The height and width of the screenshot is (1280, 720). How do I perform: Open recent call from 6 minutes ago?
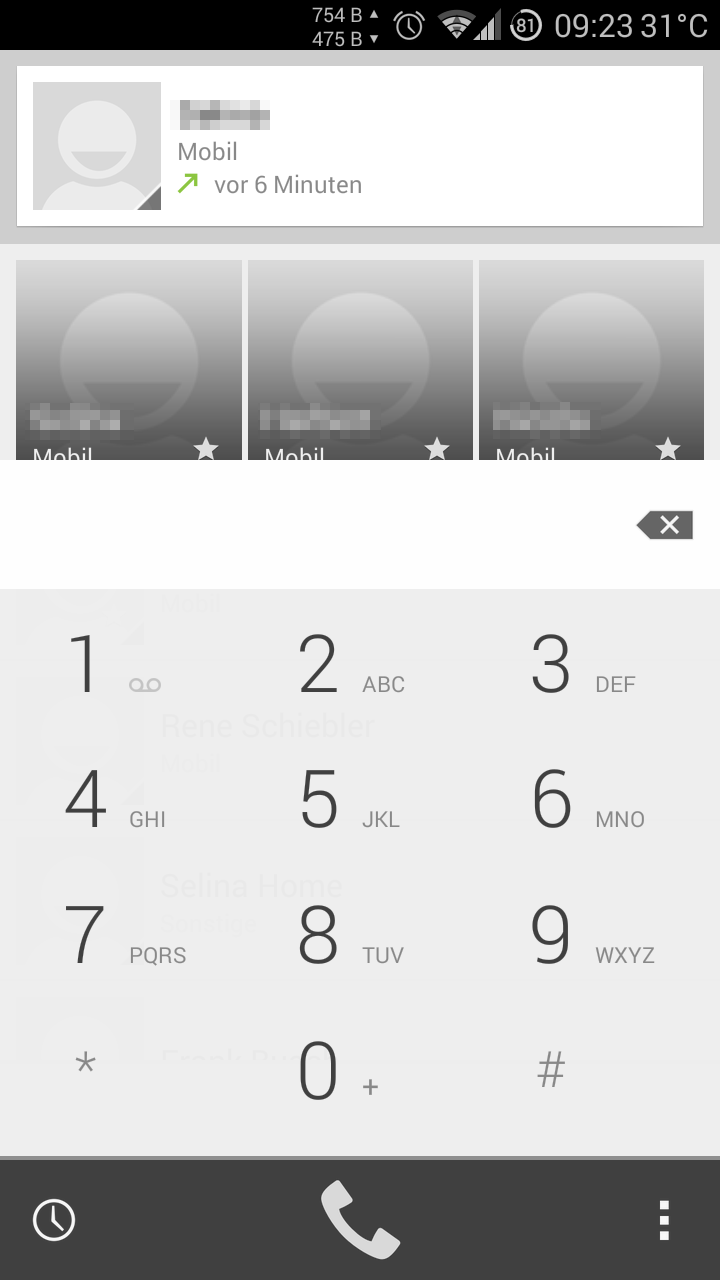(360, 147)
